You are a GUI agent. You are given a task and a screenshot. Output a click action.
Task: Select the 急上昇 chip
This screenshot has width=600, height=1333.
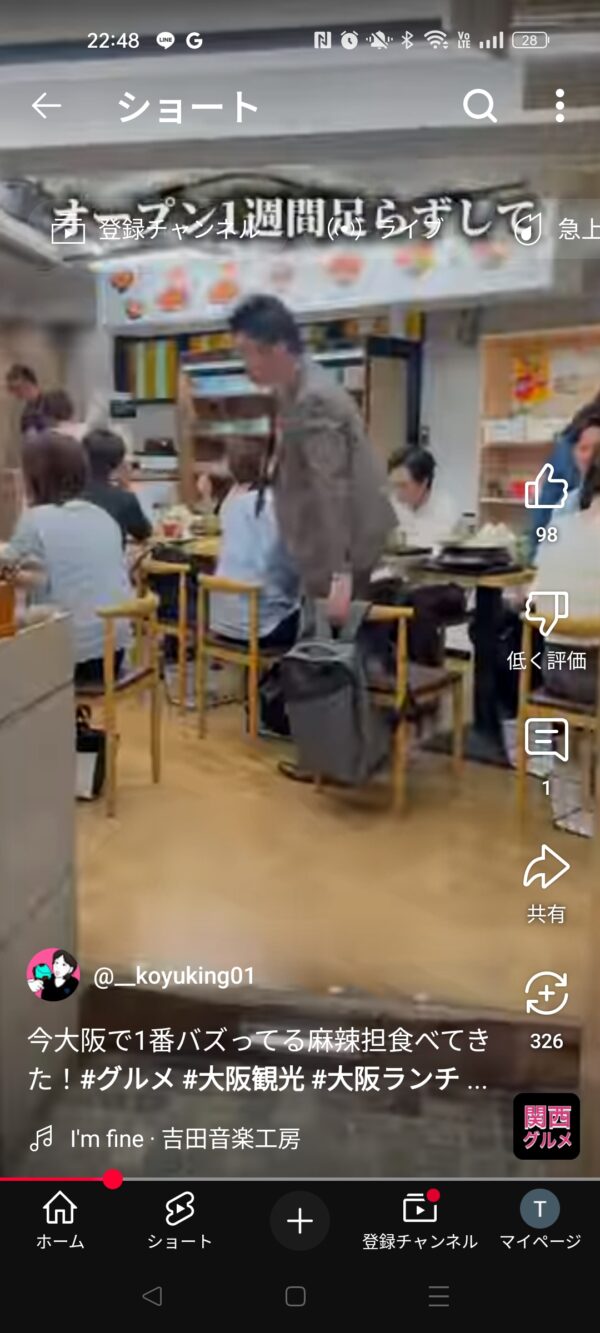pyautogui.click(x=556, y=229)
